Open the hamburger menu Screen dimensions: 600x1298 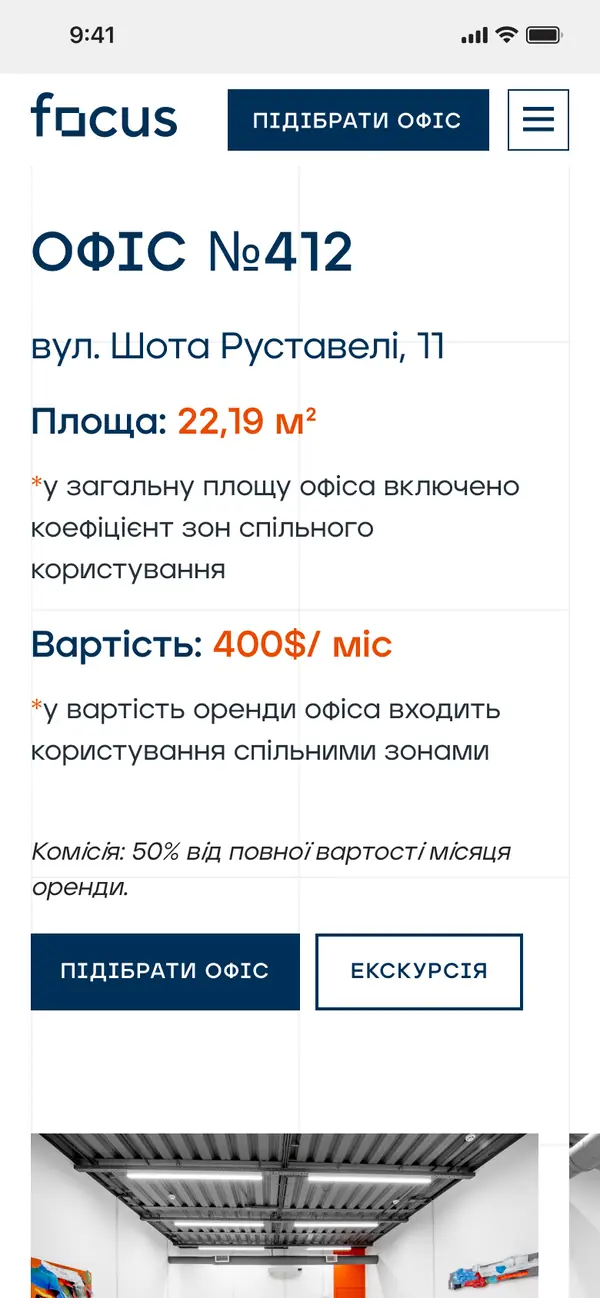click(x=538, y=120)
